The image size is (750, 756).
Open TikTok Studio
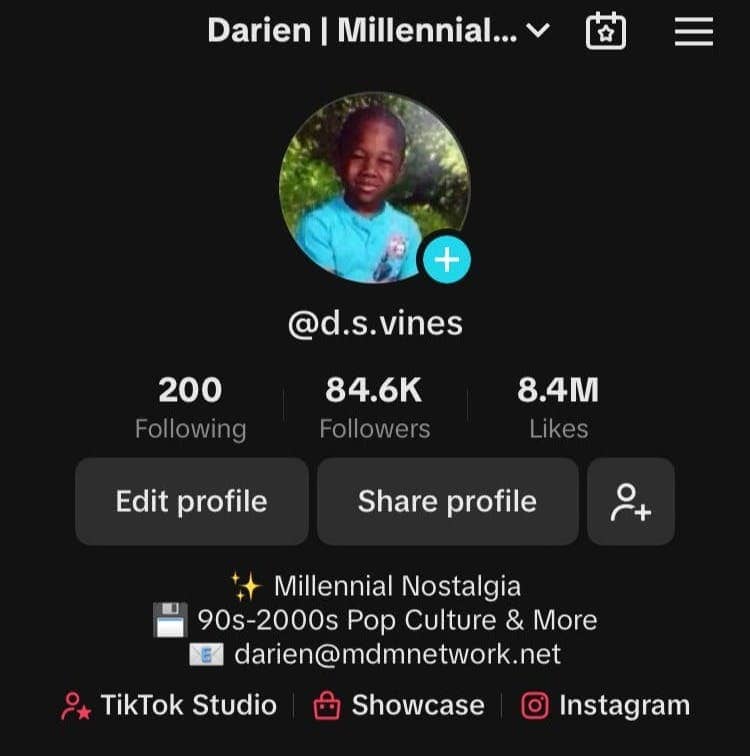tap(169, 705)
